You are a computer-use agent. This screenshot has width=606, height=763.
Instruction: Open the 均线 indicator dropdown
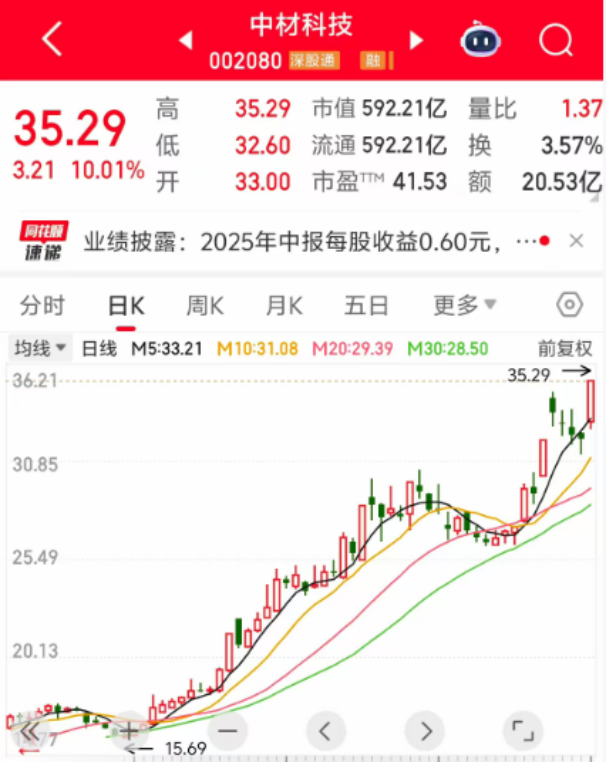pos(40,348)
